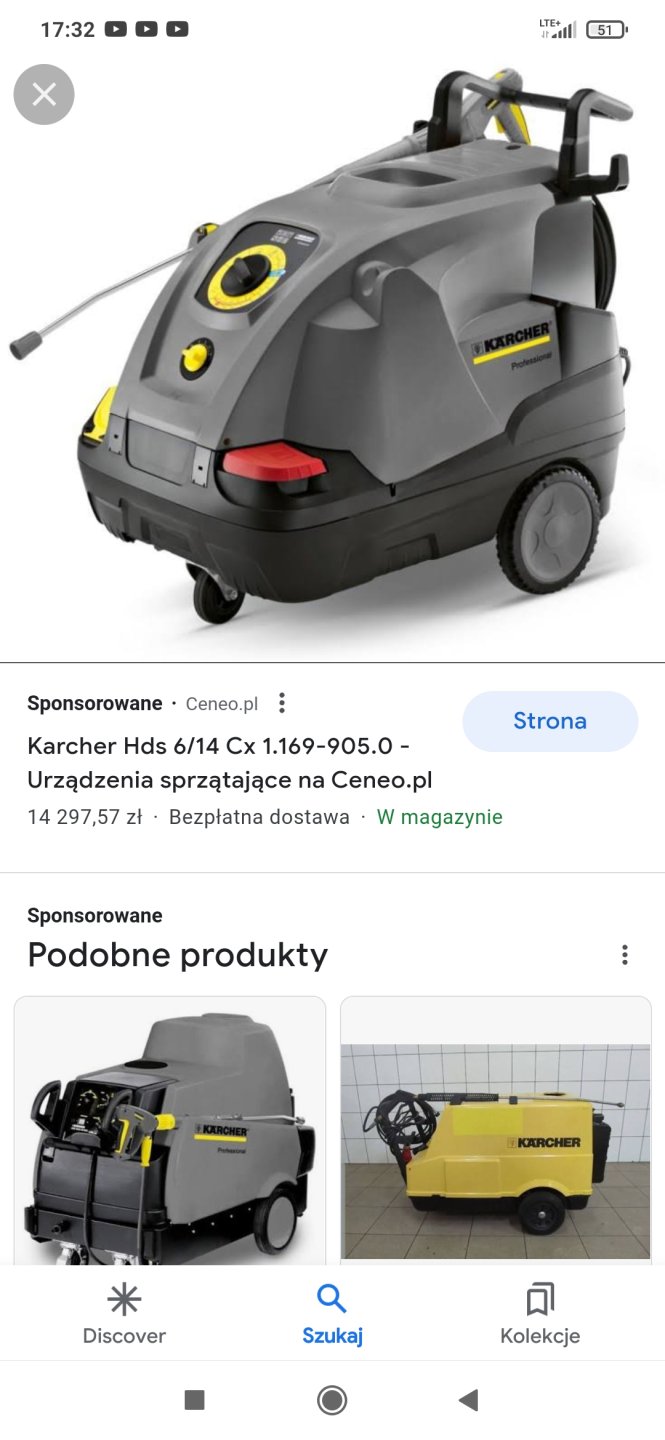
Task: Go to the home screen
Action: pos(332,1400)
